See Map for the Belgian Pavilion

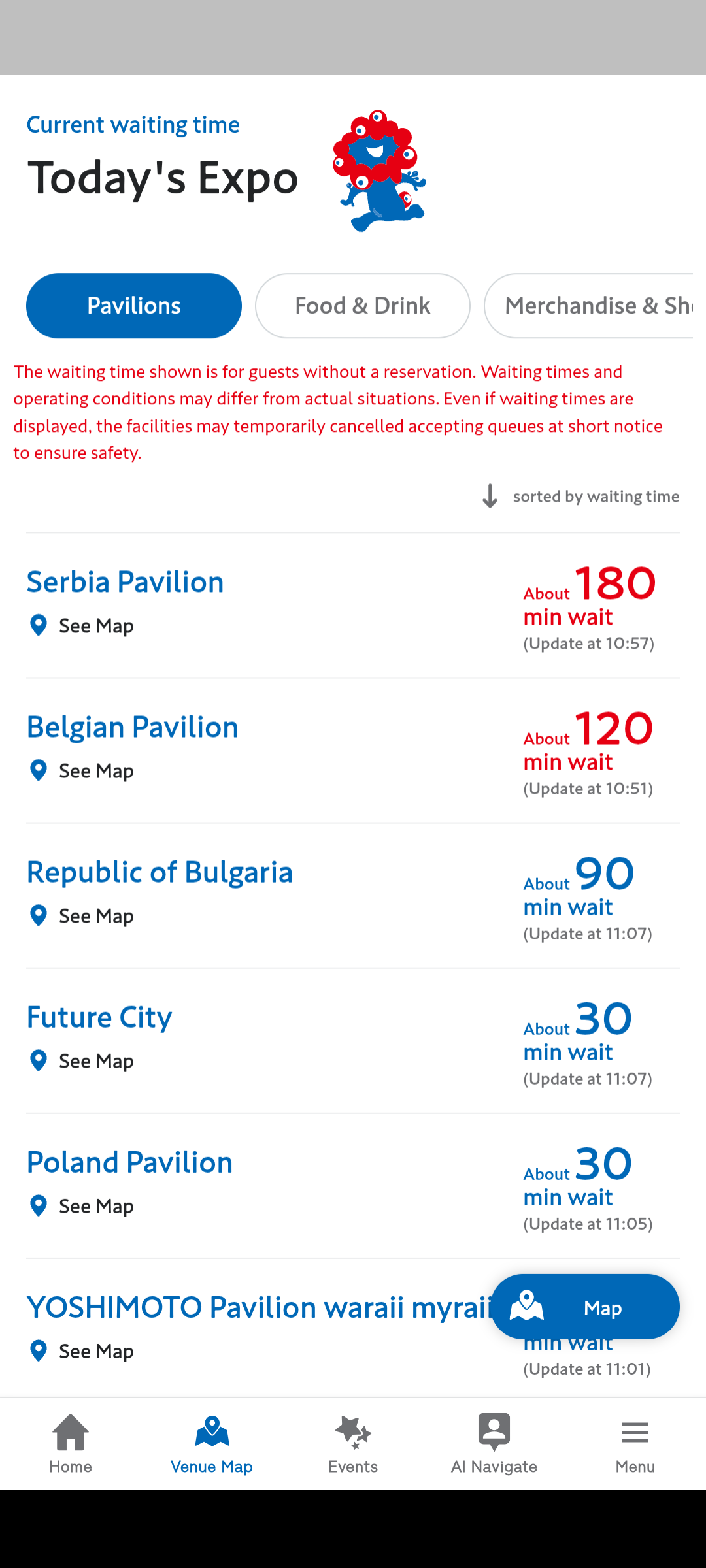tap(82, 771)
